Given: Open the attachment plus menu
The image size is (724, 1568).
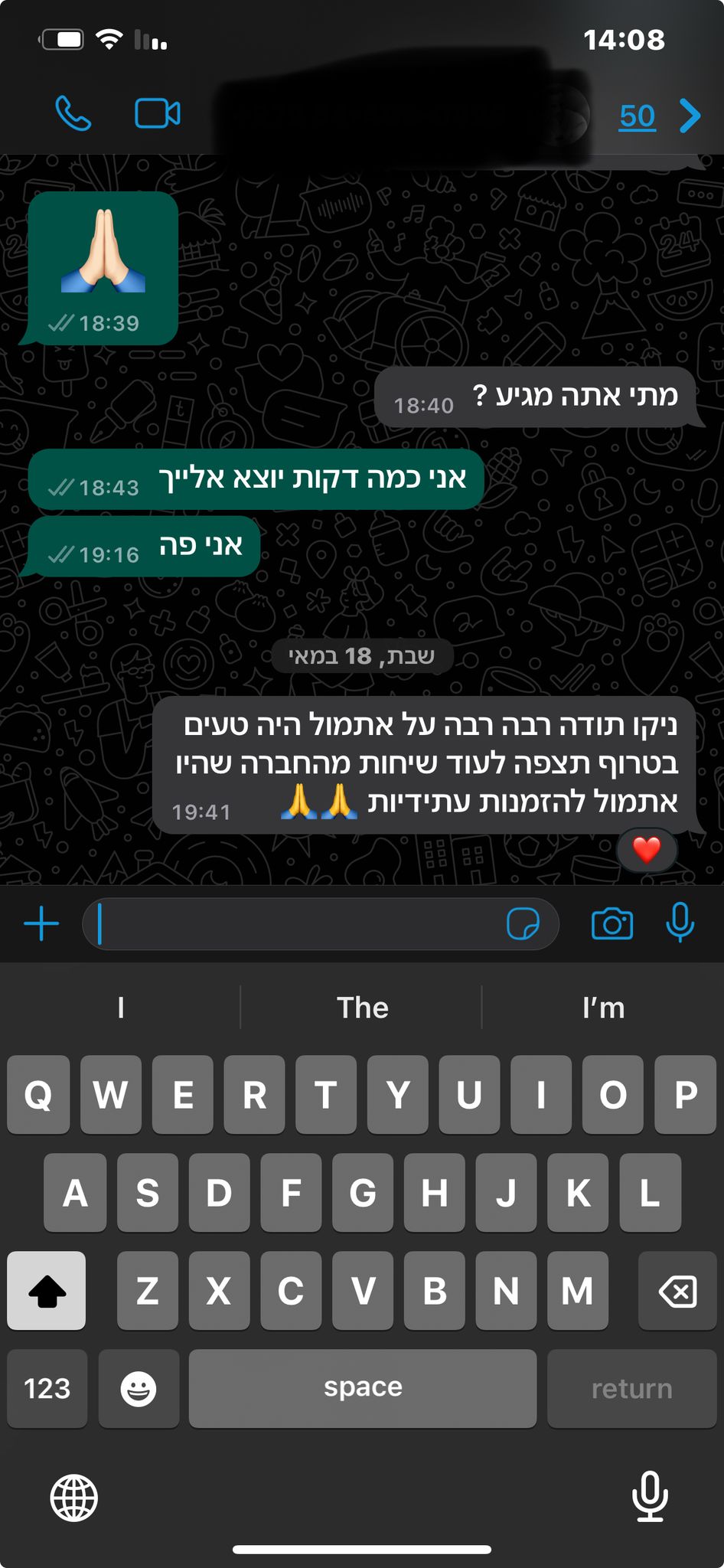Looking at the screenshot, I should click(x=41, y=924).
